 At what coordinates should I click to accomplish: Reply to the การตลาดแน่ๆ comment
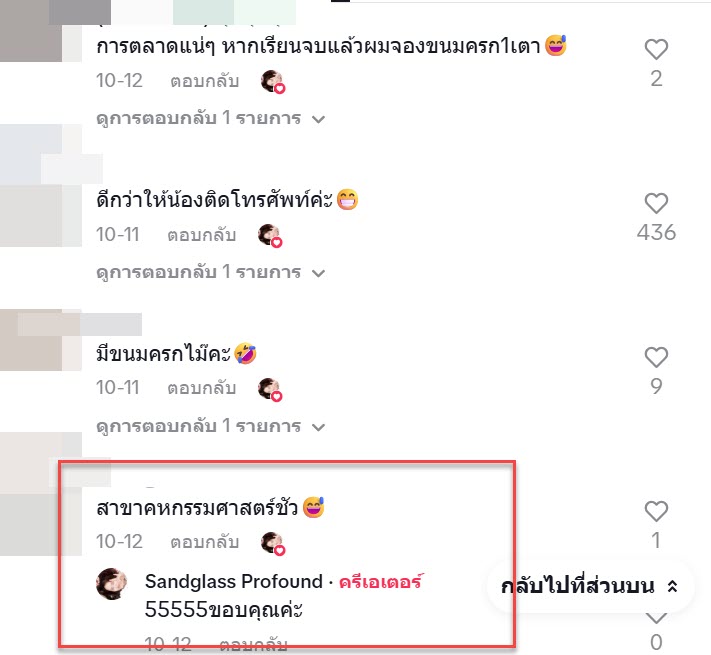pos(203,81)
